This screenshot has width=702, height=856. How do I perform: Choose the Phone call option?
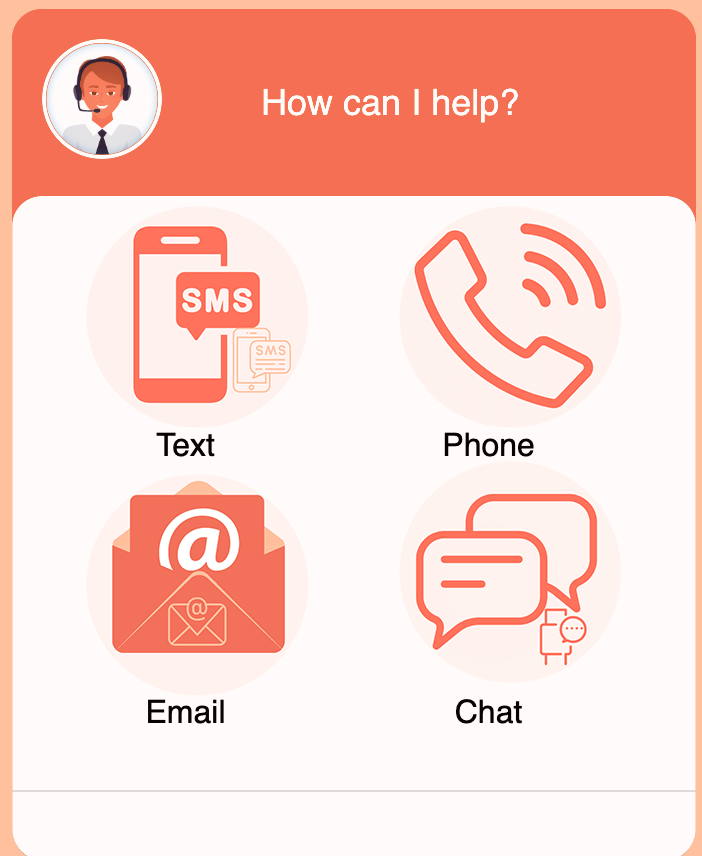click(x=509, y=317)
